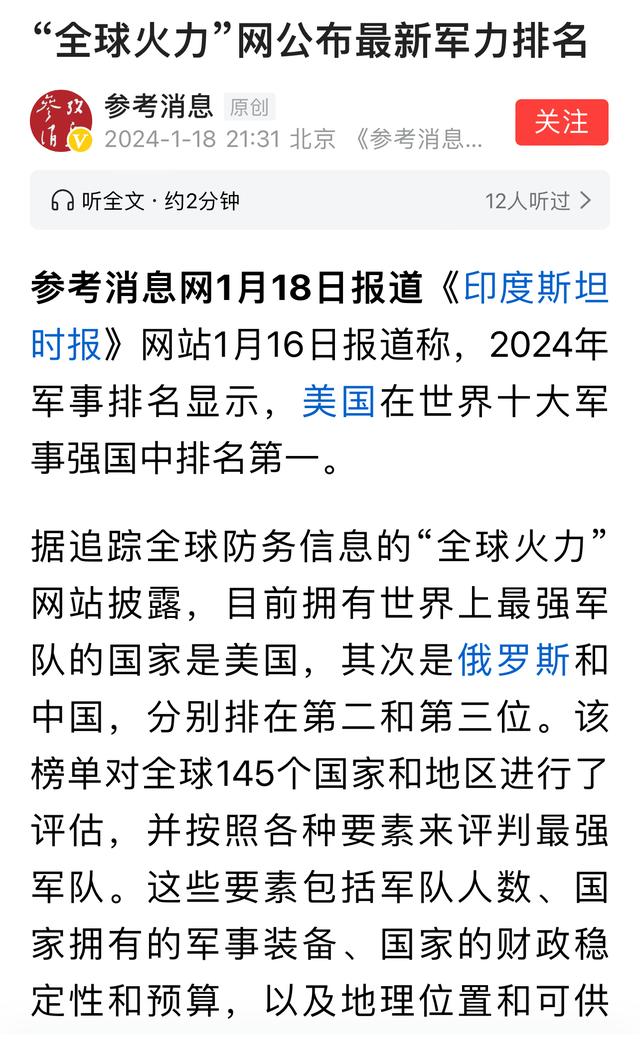This screenshot has width=640, height=1039.
Task: Open the 参考消息 author profile avatar
Action: (61, 121)
